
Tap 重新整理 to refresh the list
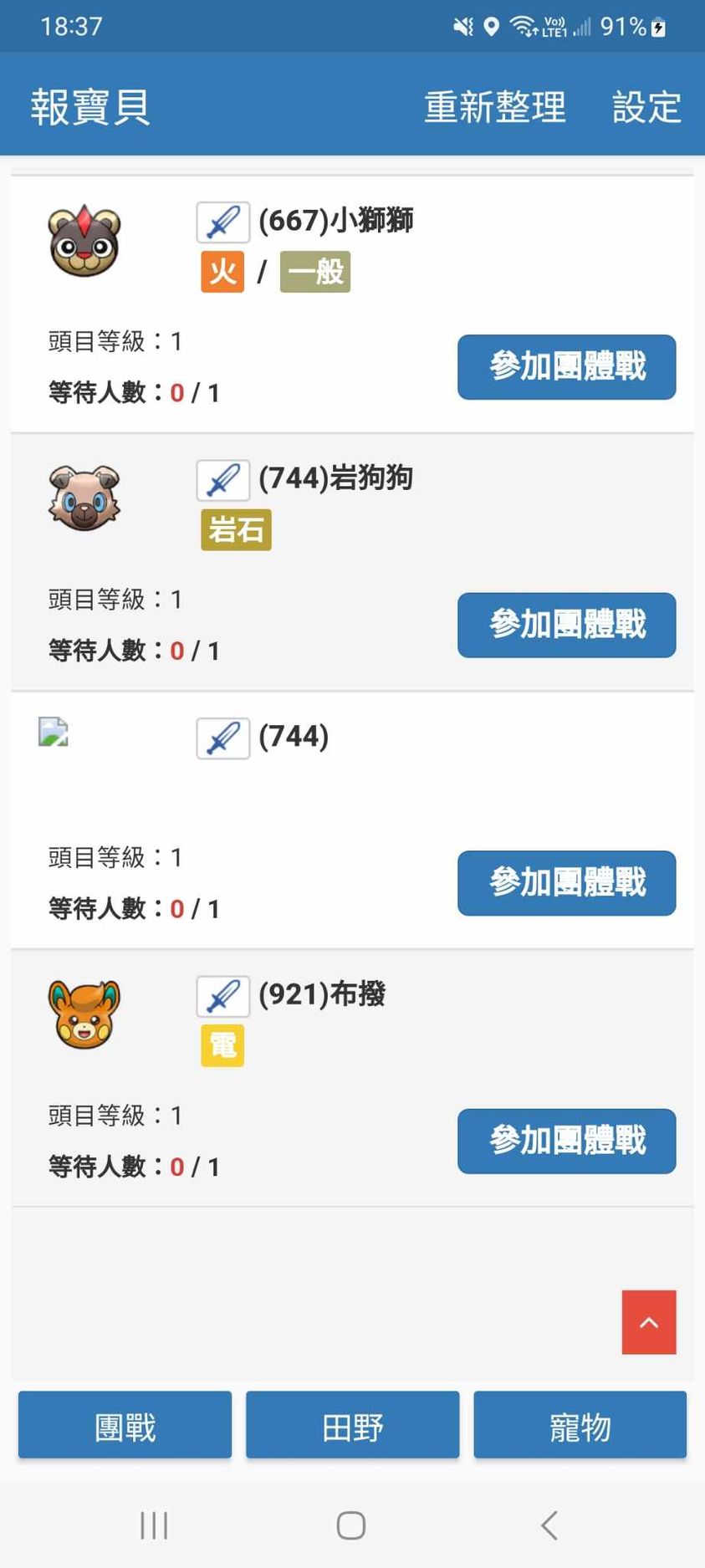click(x=494, y=107)
